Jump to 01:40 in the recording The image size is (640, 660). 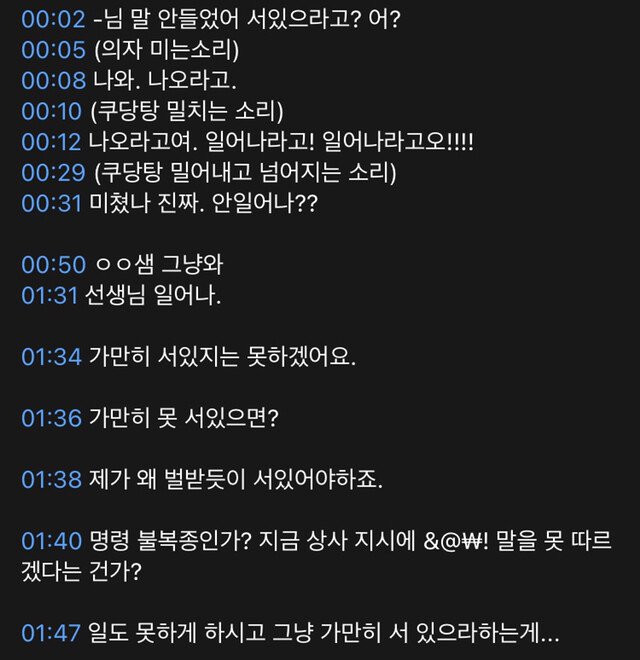[50, 541]
